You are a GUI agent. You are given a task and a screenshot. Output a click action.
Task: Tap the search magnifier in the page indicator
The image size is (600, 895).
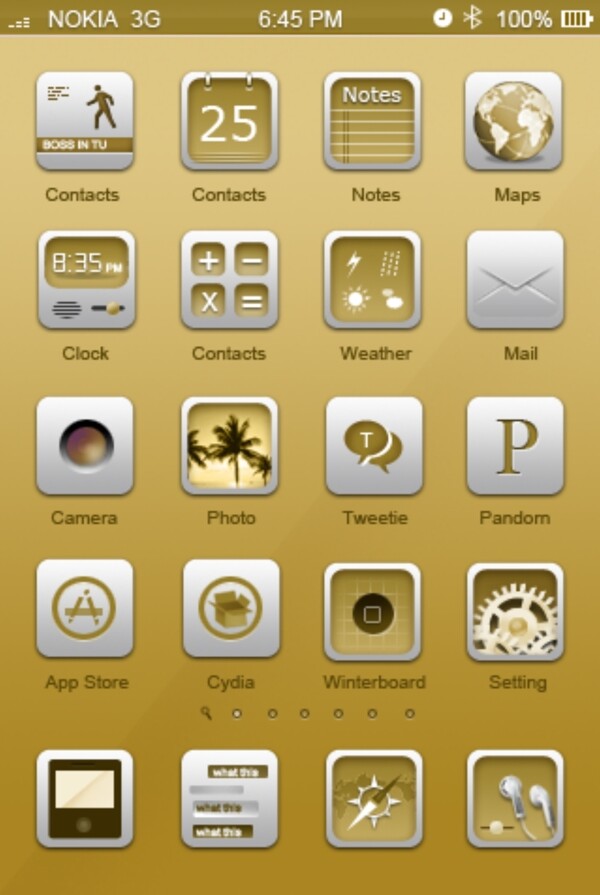[205, 713]
